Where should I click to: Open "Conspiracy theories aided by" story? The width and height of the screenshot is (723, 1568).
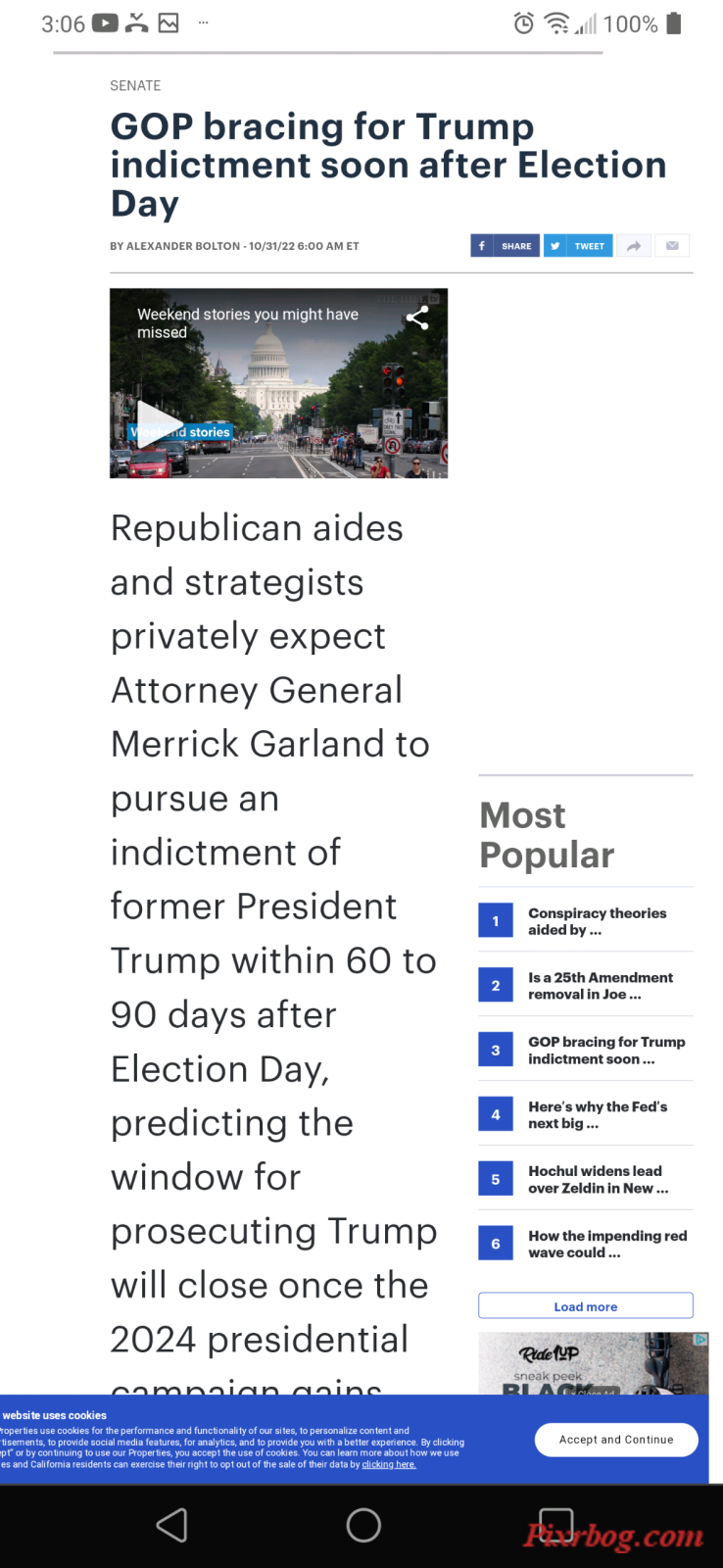597,921
